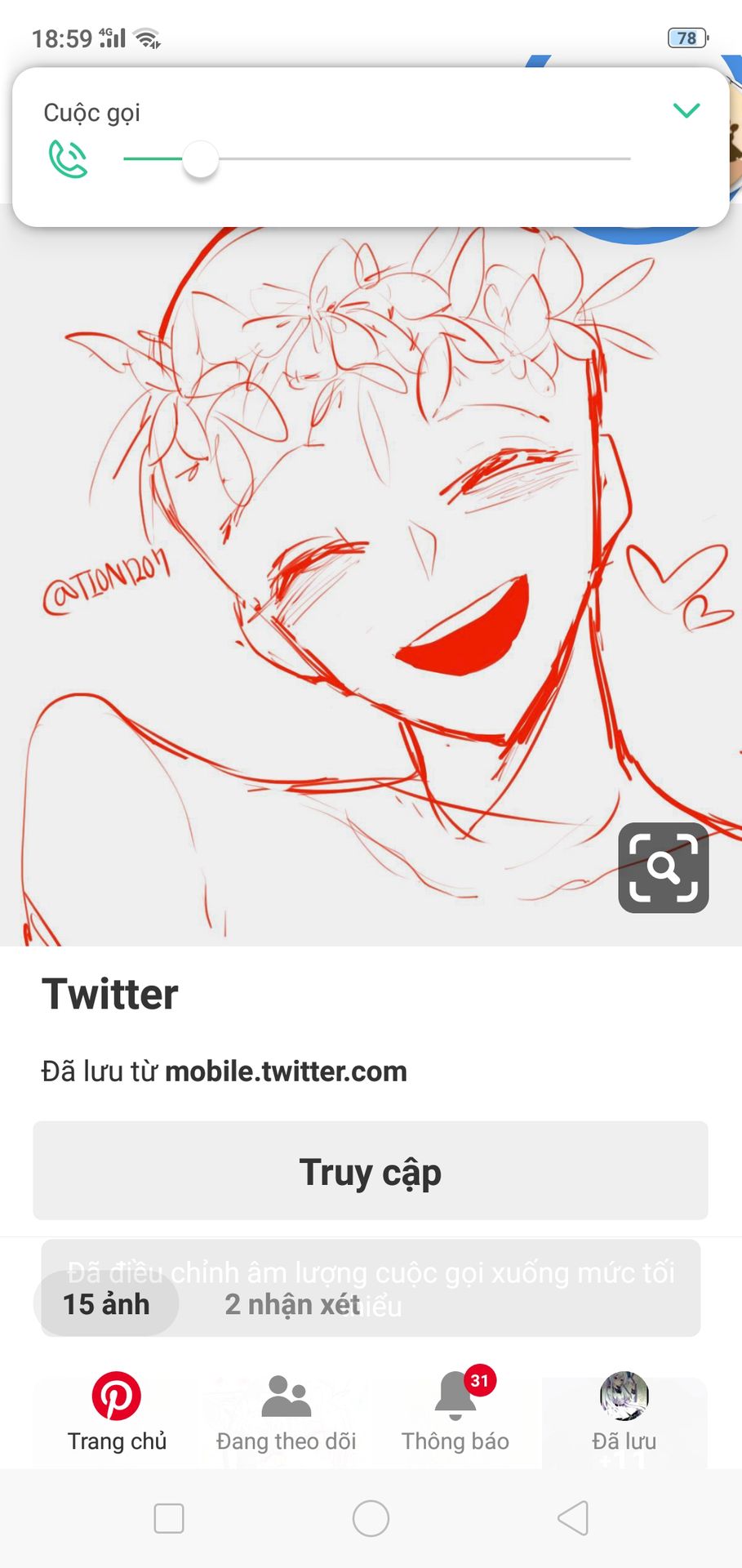
Task: Switch to the 2 nhận xét tab
Action: (292, 1304)
